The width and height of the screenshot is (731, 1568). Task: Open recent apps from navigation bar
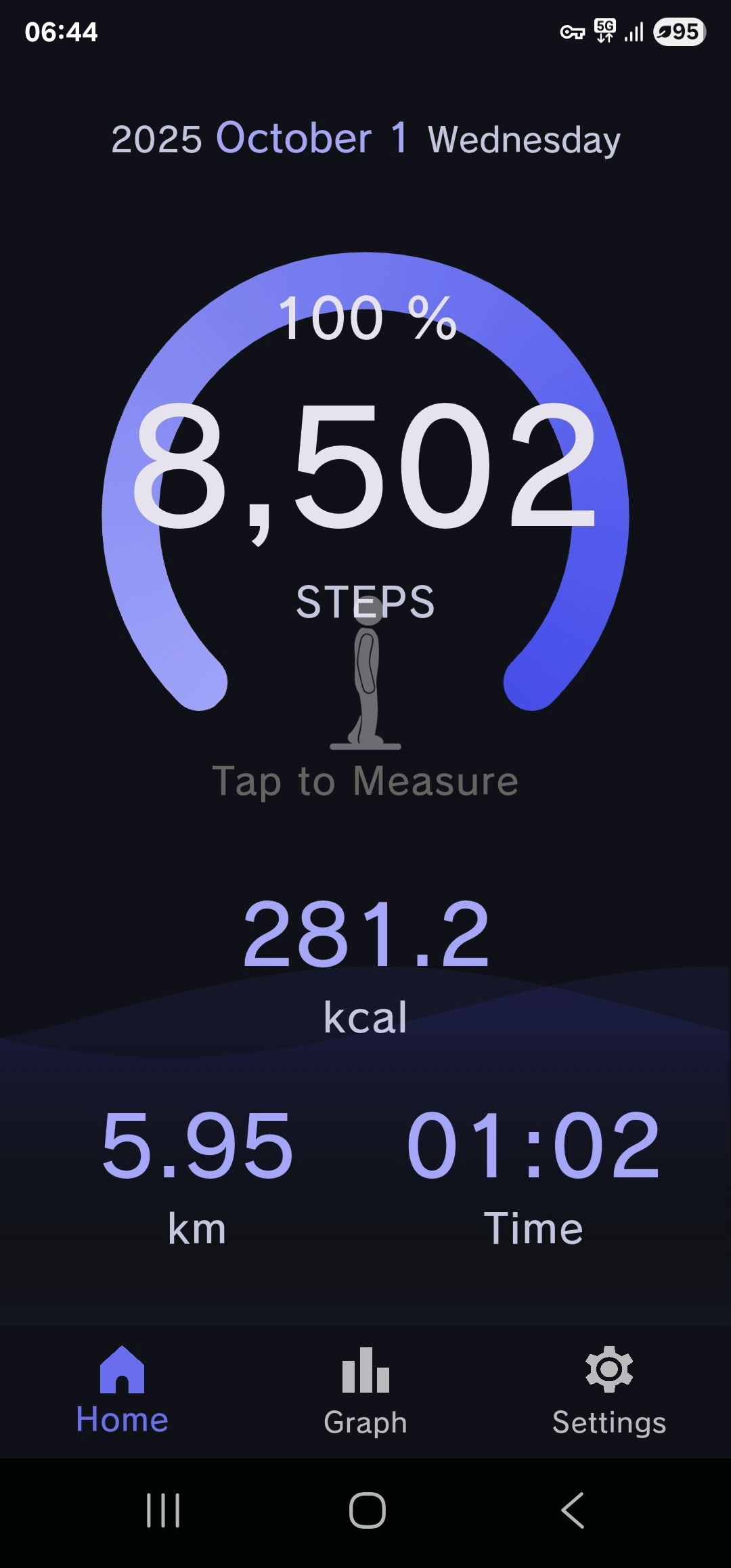click(x=163, y=1510)
